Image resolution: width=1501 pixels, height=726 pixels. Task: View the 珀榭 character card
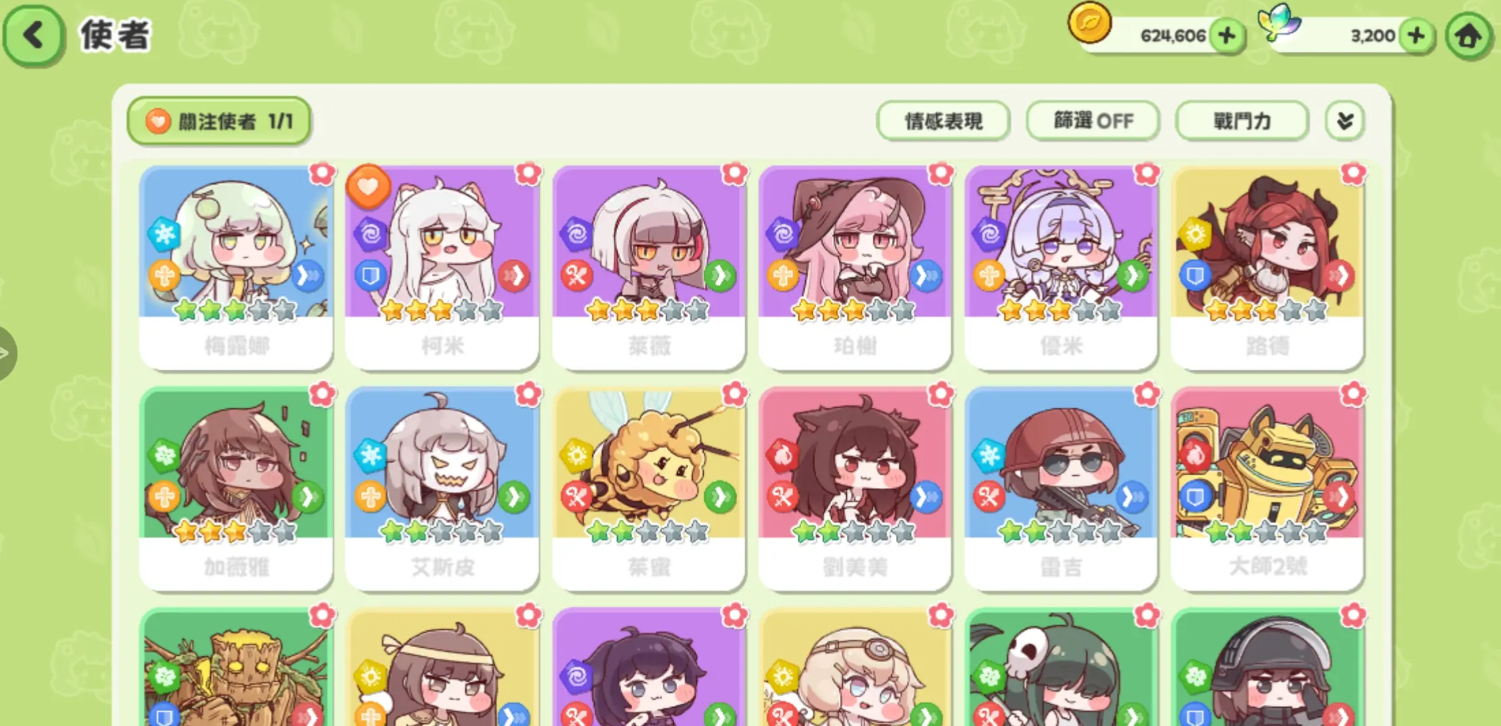pyautogui.click(x=854, y=265)
